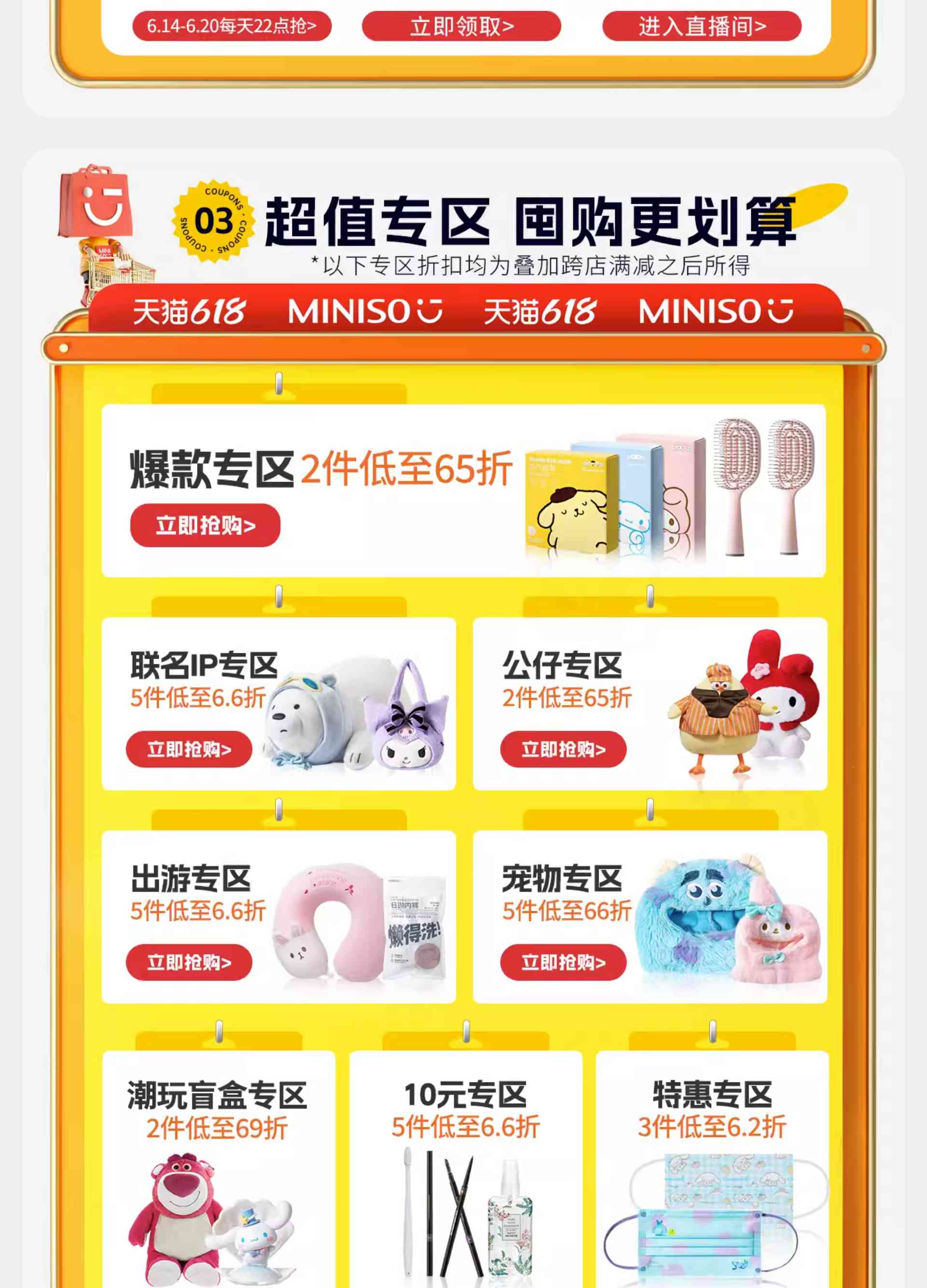
Task: Tap 立即抢购 under 出游专区
Action: [x=189, y=962]
